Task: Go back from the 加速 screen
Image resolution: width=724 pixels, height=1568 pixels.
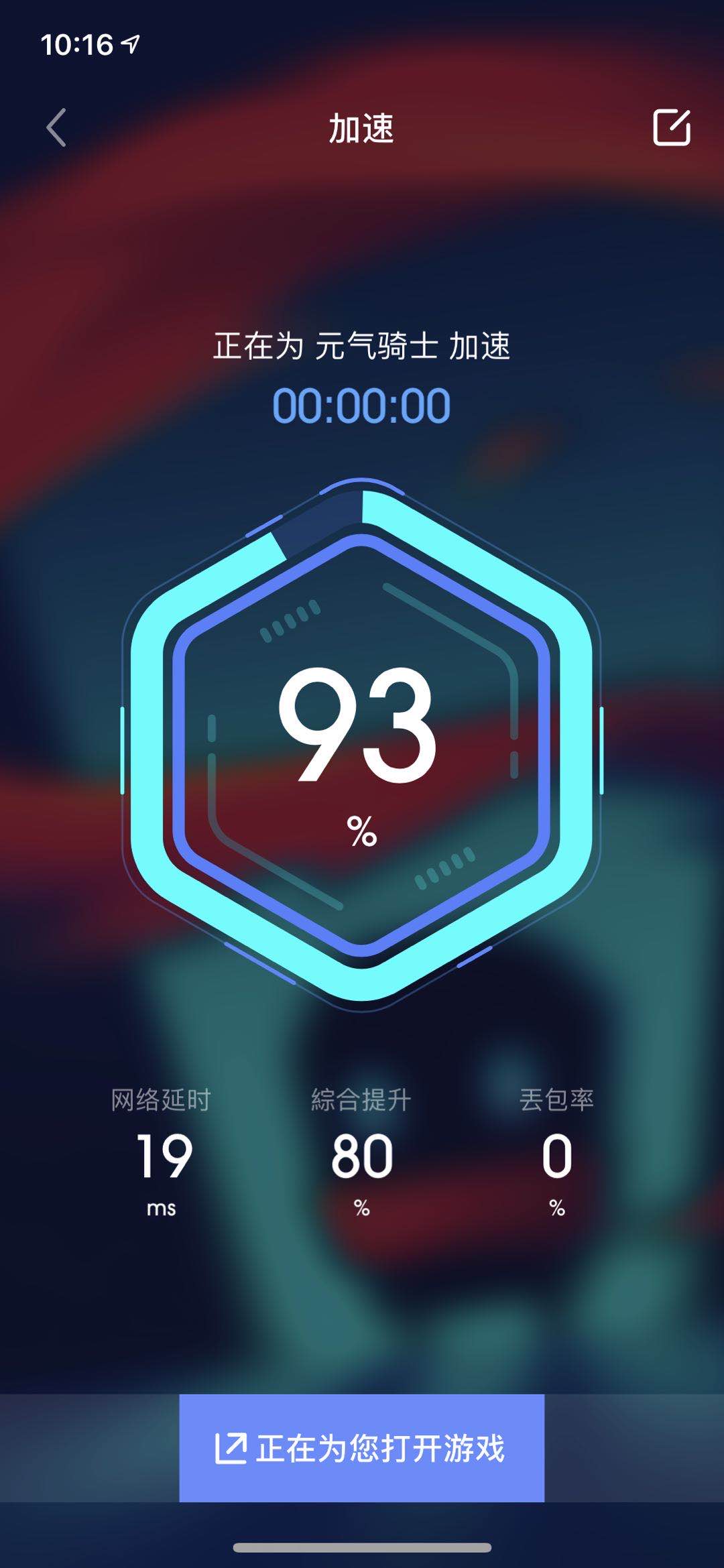Action: [x=56, y=127]
